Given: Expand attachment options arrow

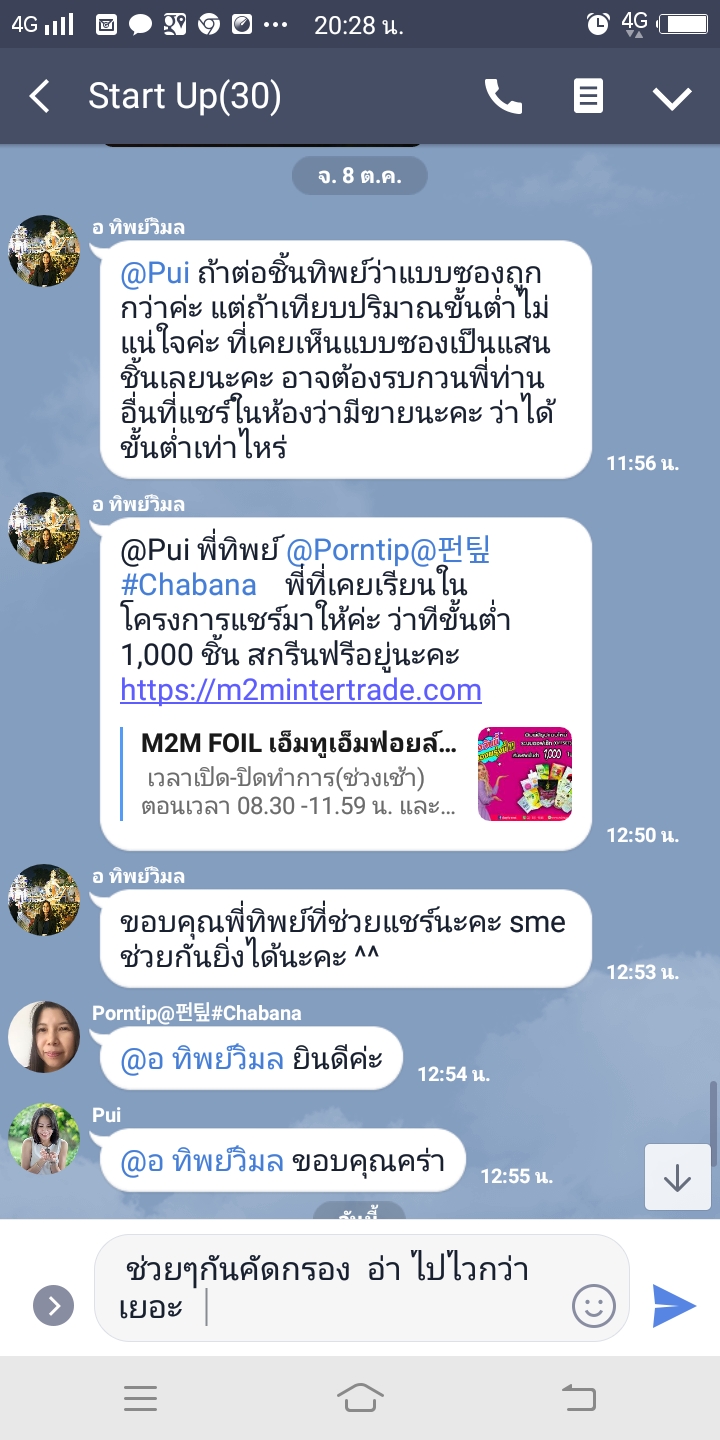Looking at the screenshot, I should pyautogui.click(x=53, y=1305).
